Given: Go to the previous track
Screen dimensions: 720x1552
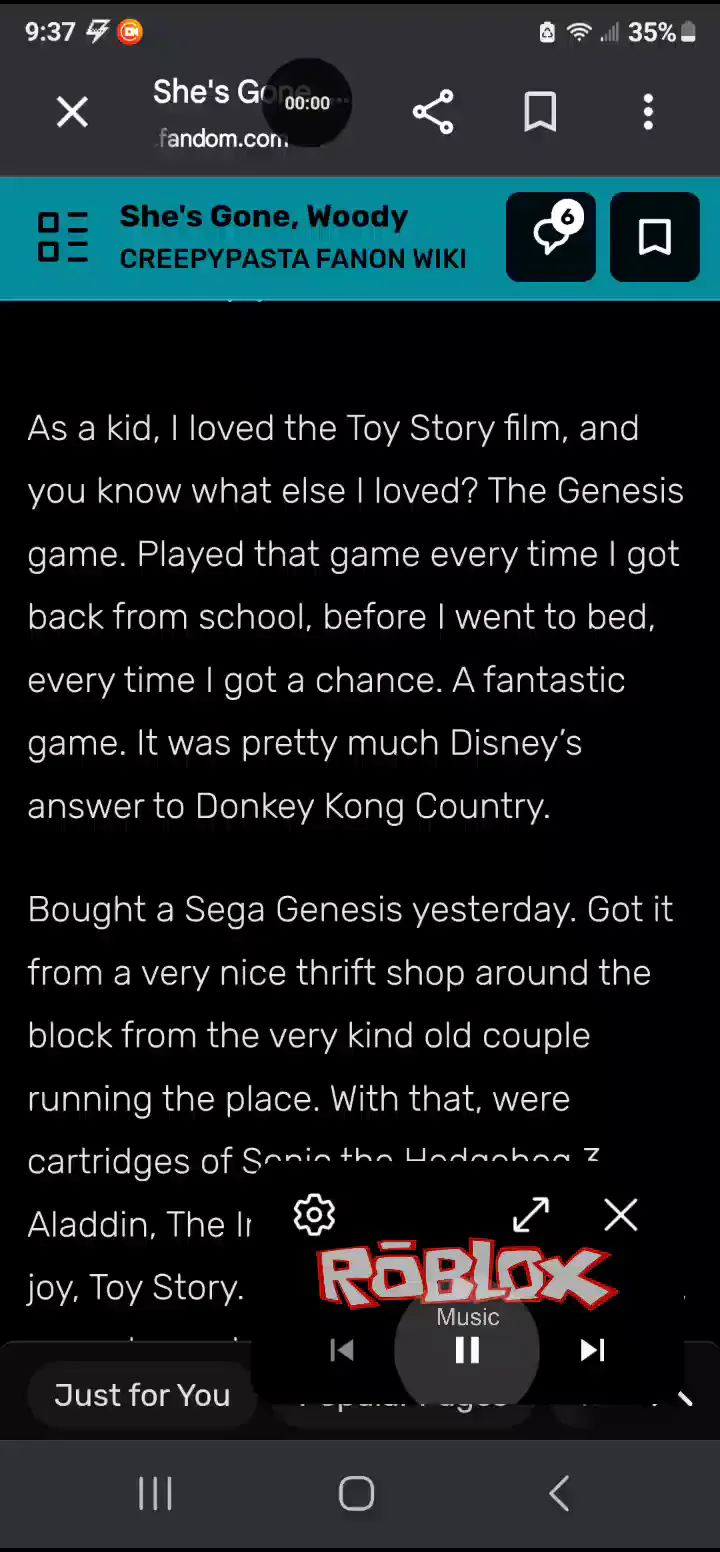Looking at the screenshot, I should [x=342, y=1351].
